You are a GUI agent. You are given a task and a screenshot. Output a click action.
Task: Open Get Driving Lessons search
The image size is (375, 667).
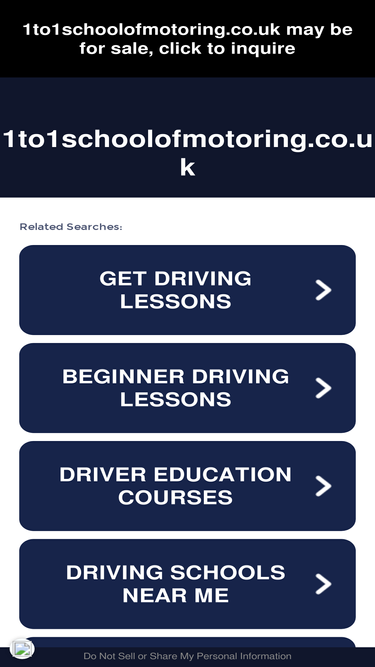tap(188, 290)
